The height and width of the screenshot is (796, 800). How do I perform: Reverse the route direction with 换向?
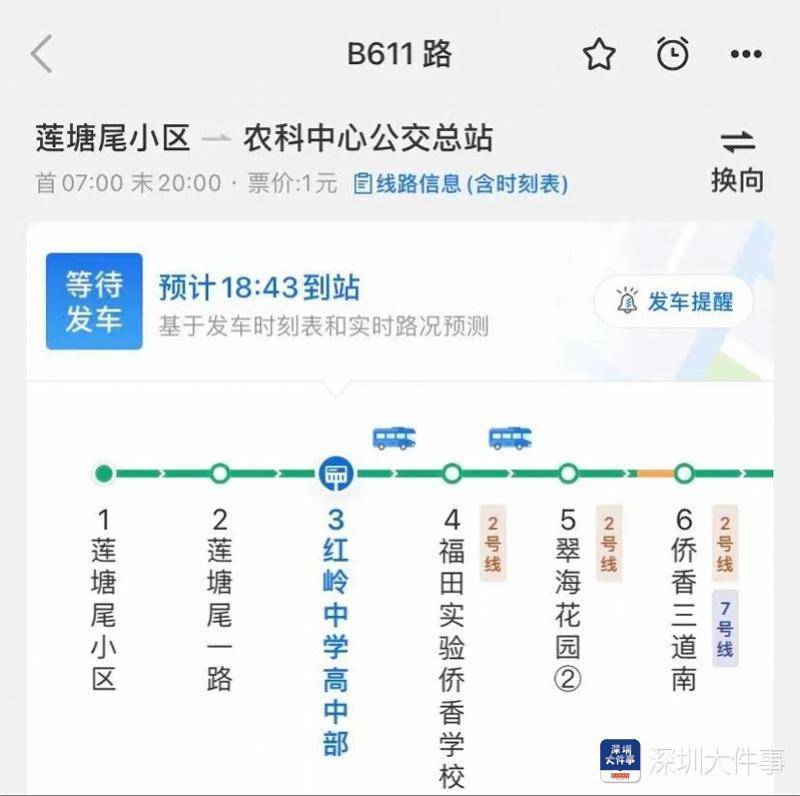[x=738, y=160]
